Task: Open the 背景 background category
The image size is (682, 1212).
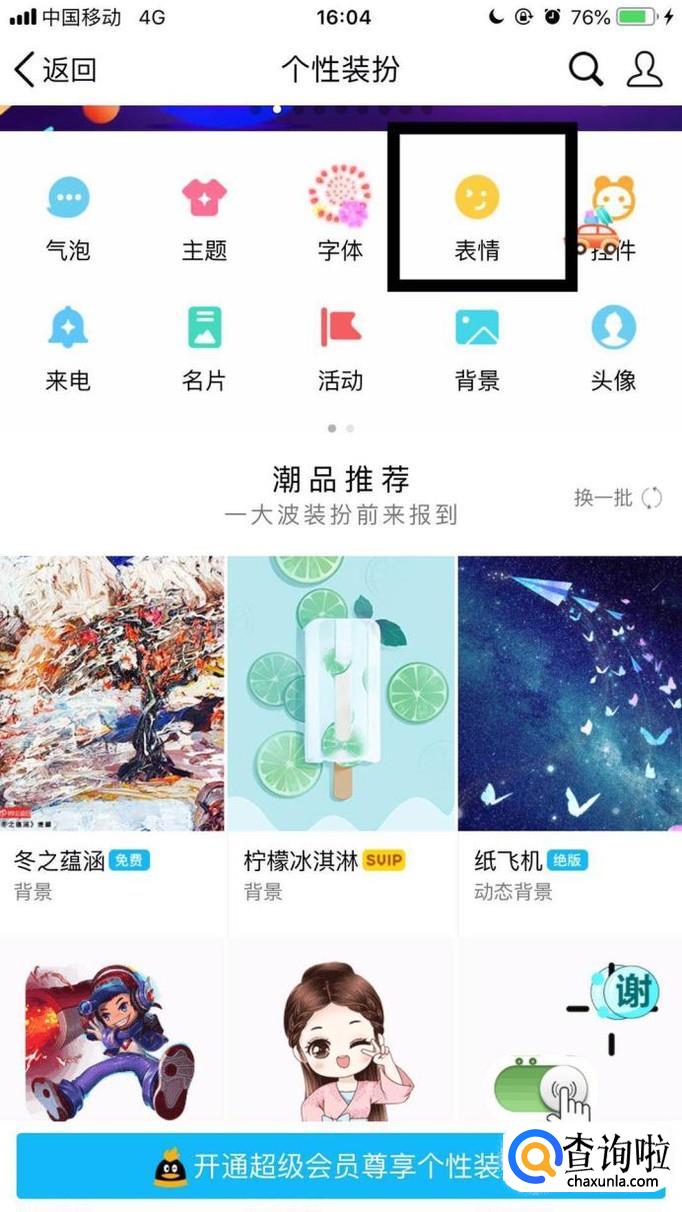Action: click(x=477, y=347)
